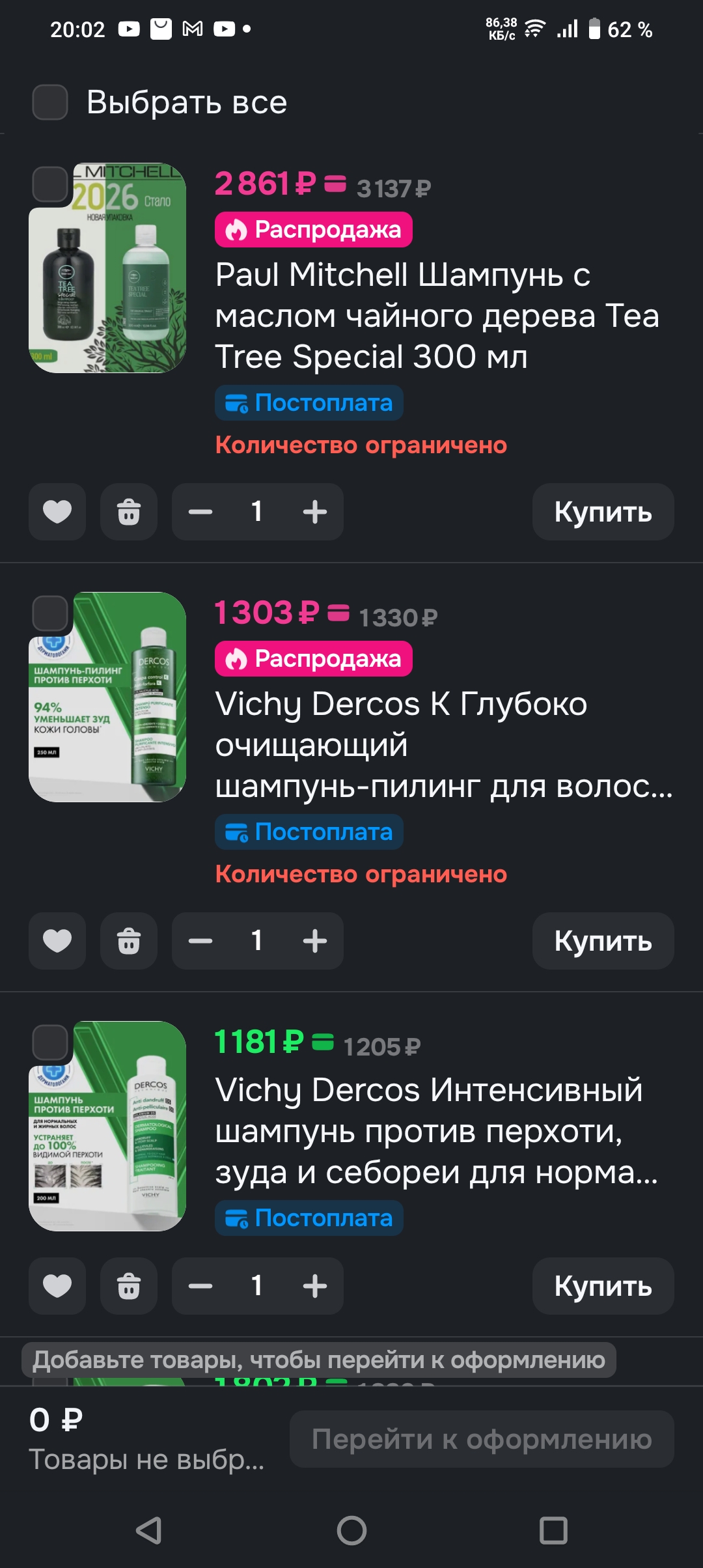
Task: Decrease quantity of Paul Mitchell shampoo
Action: (x=200, y=512)
